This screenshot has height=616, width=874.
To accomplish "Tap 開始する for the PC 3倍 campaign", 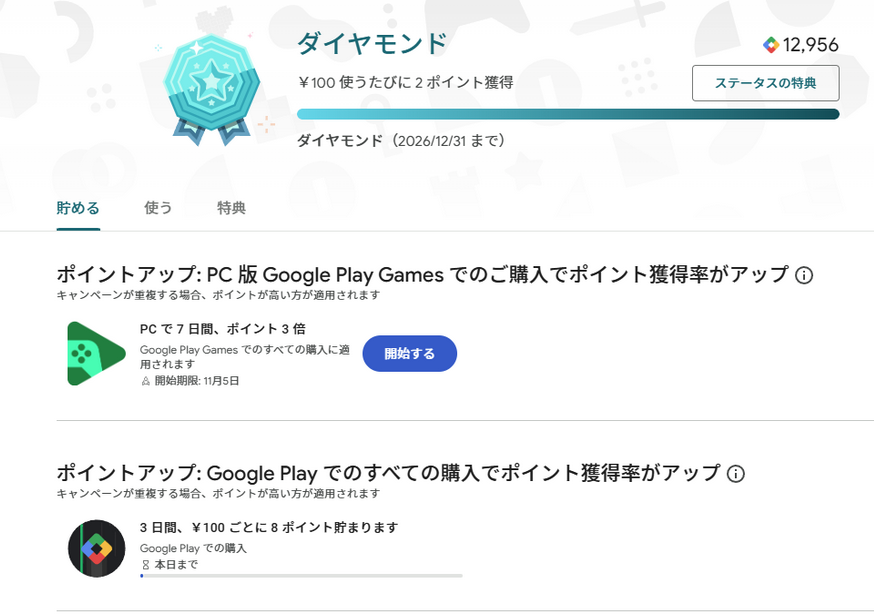I will click(x=409, y=353).
